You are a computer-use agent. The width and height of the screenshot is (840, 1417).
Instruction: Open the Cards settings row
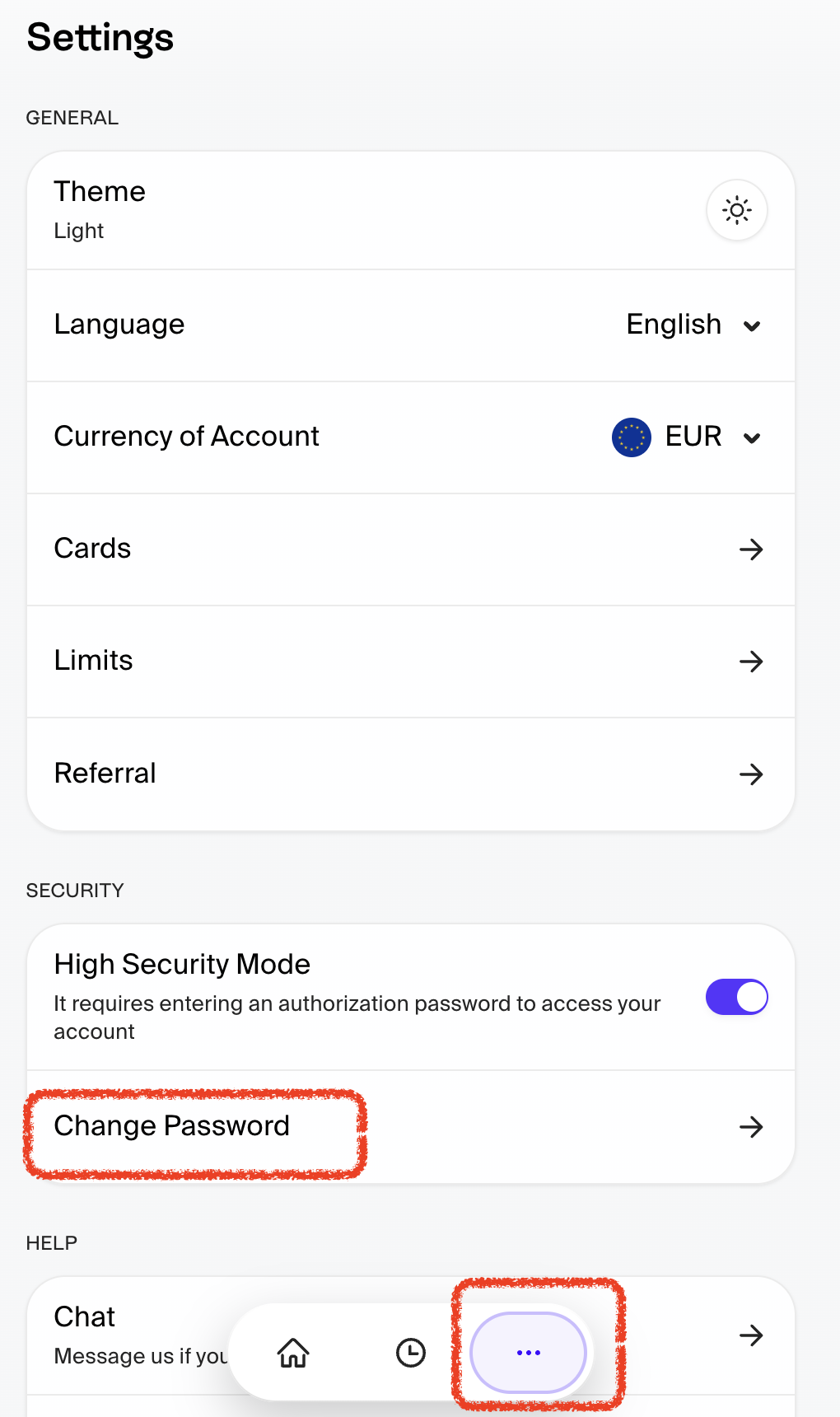click(x=411, y=549)
